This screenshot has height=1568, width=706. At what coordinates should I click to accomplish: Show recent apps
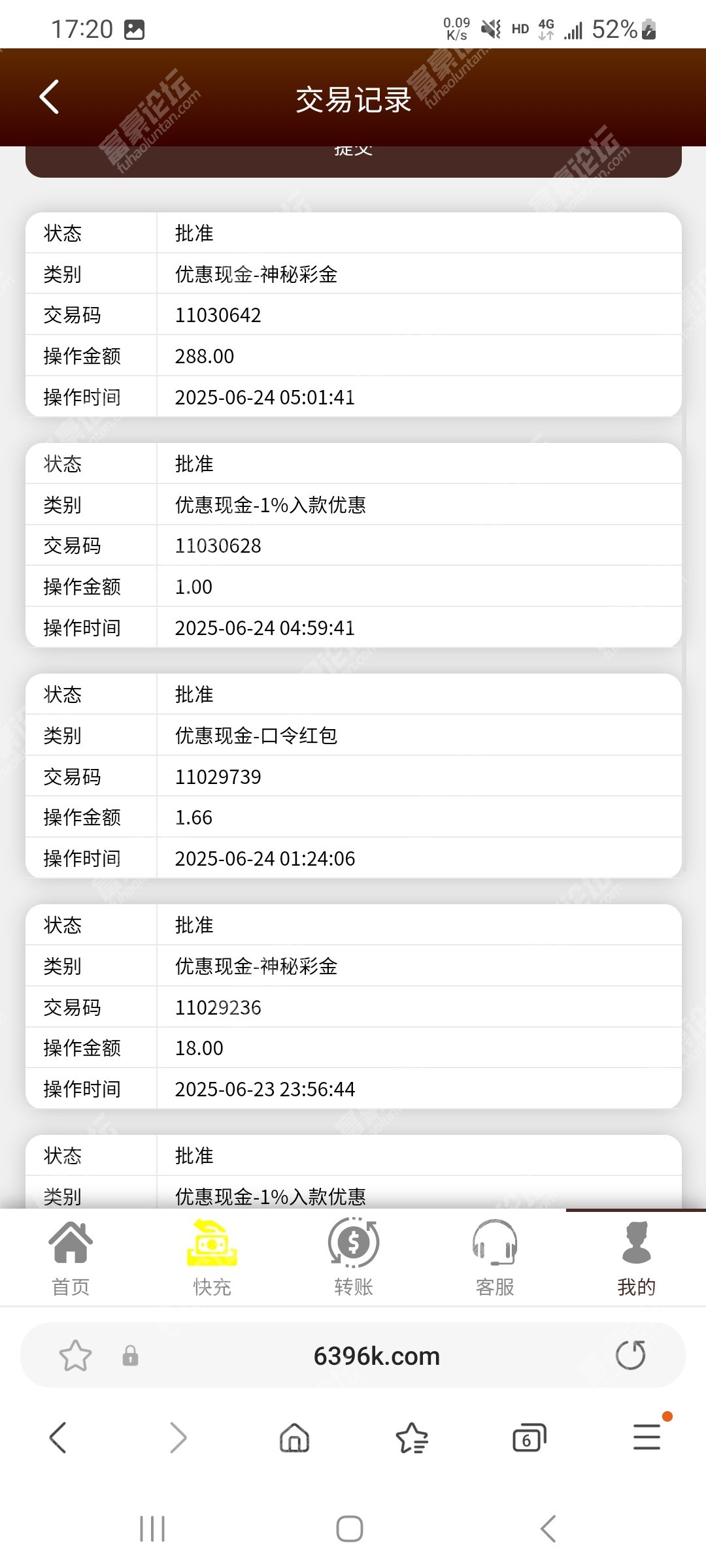[x=152, y=1529]
